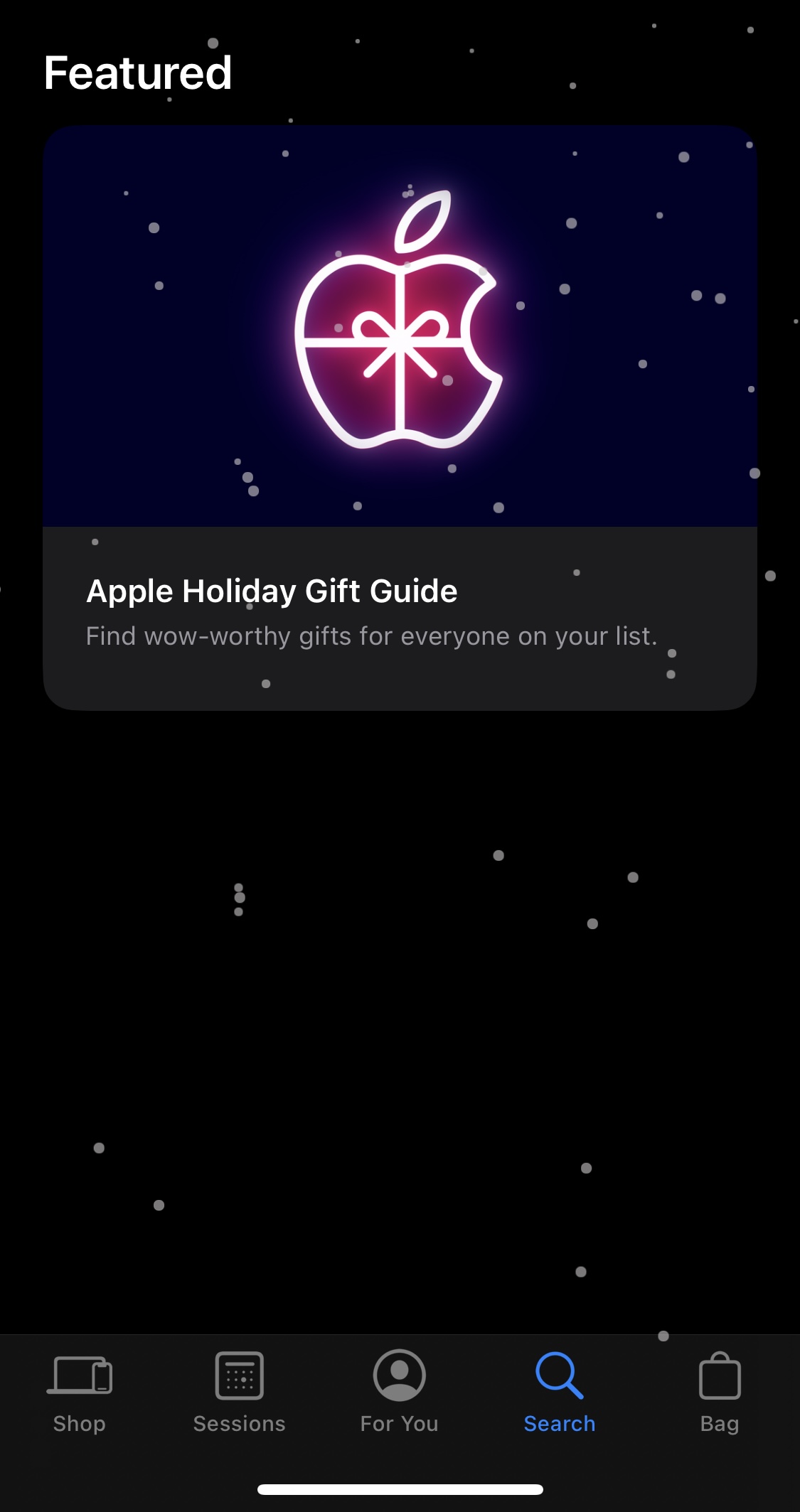
Task: Go to the For You tab
Action: click(400, 1393)
